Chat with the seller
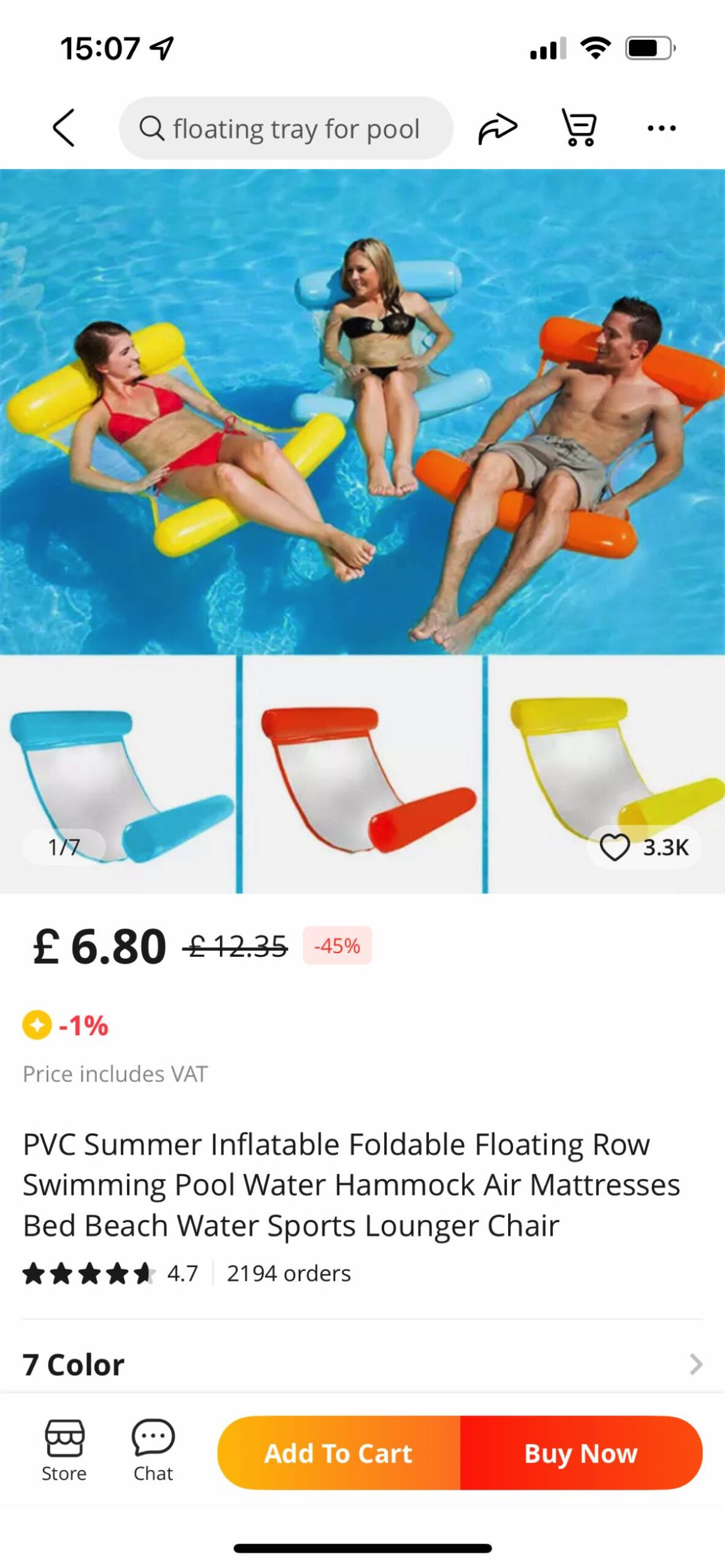Viewport: 725px width, 1568px height. pyautogui.click(x=153, y=1450)
